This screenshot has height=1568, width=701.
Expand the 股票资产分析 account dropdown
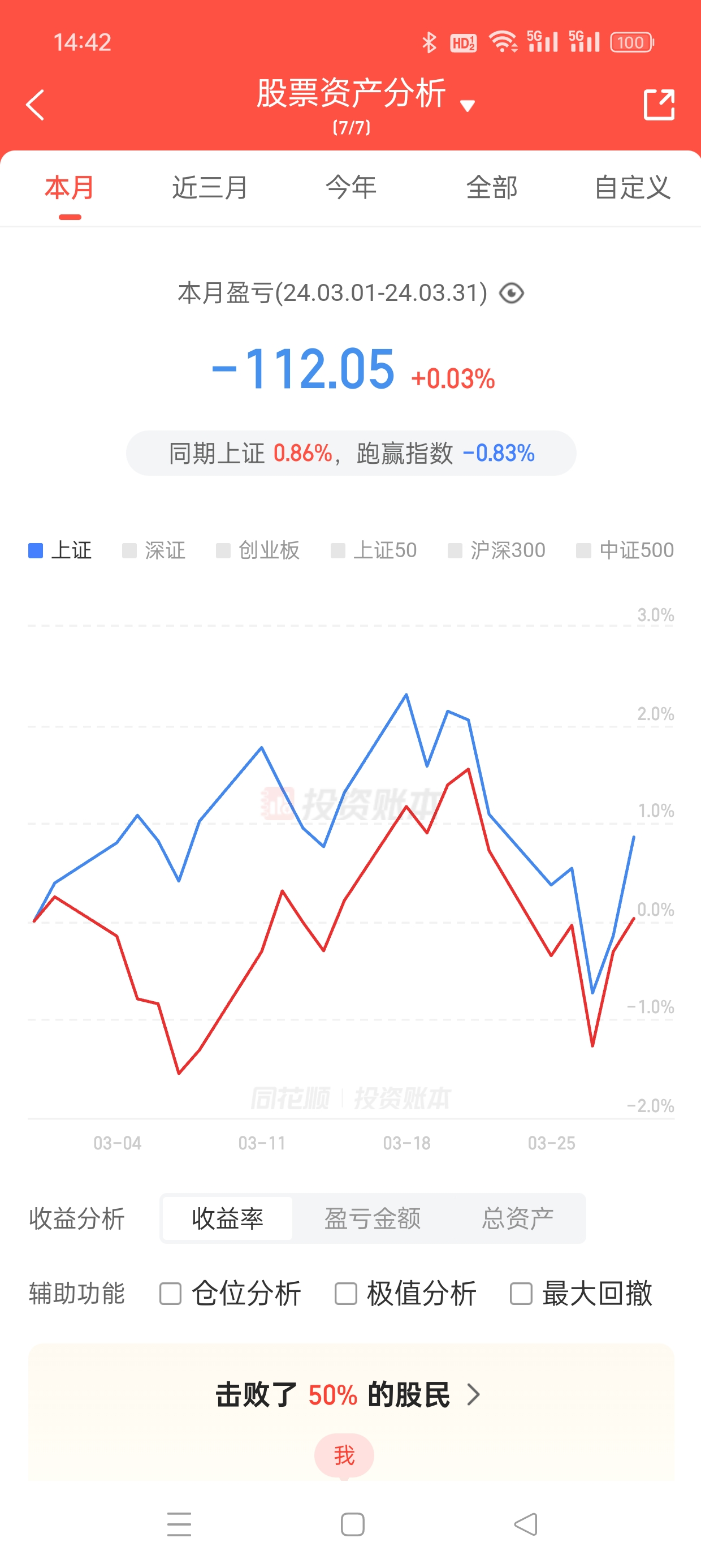[467, 106]
